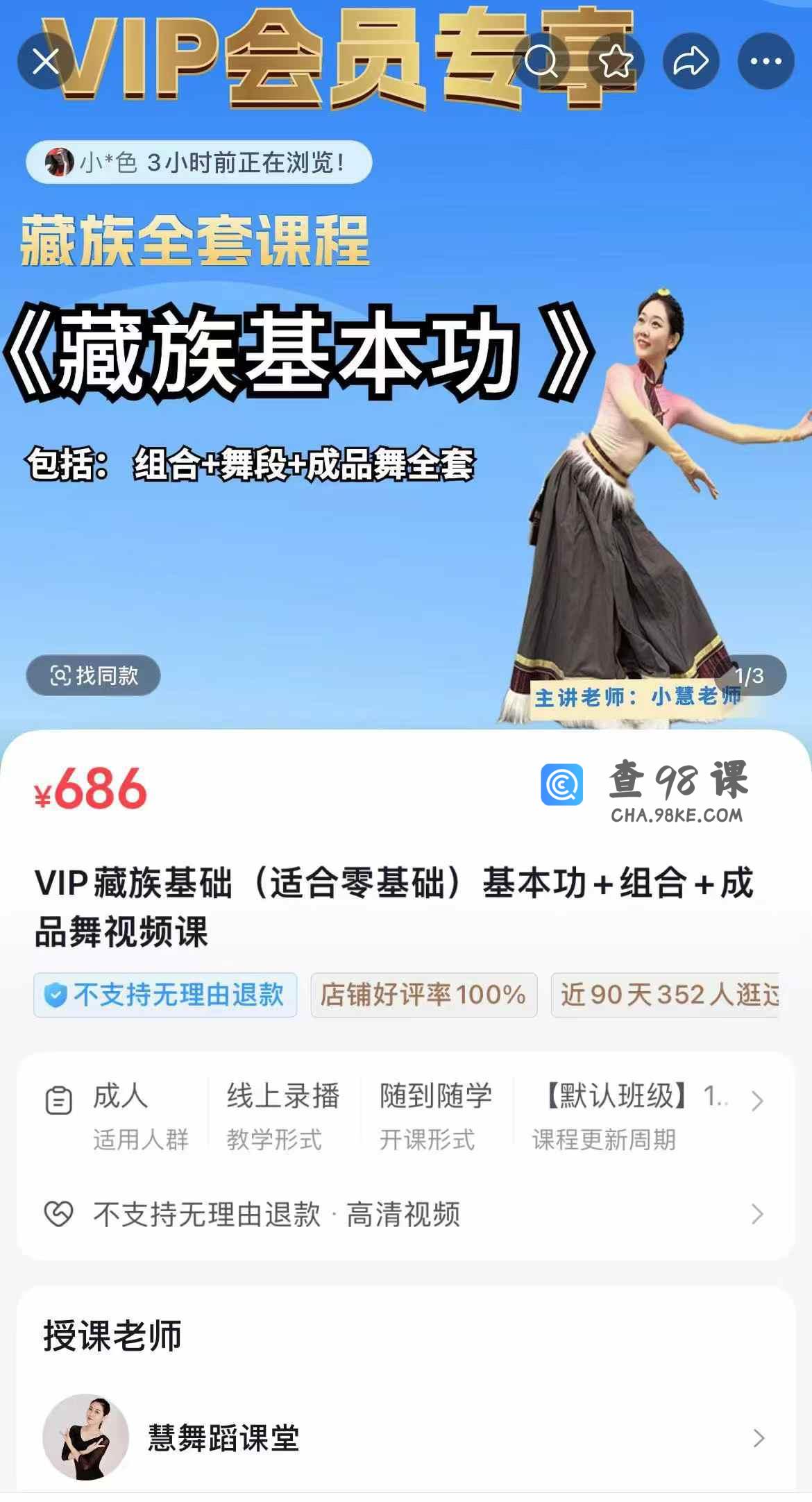
Task: Close the product detail page
Action: point(46,62)
